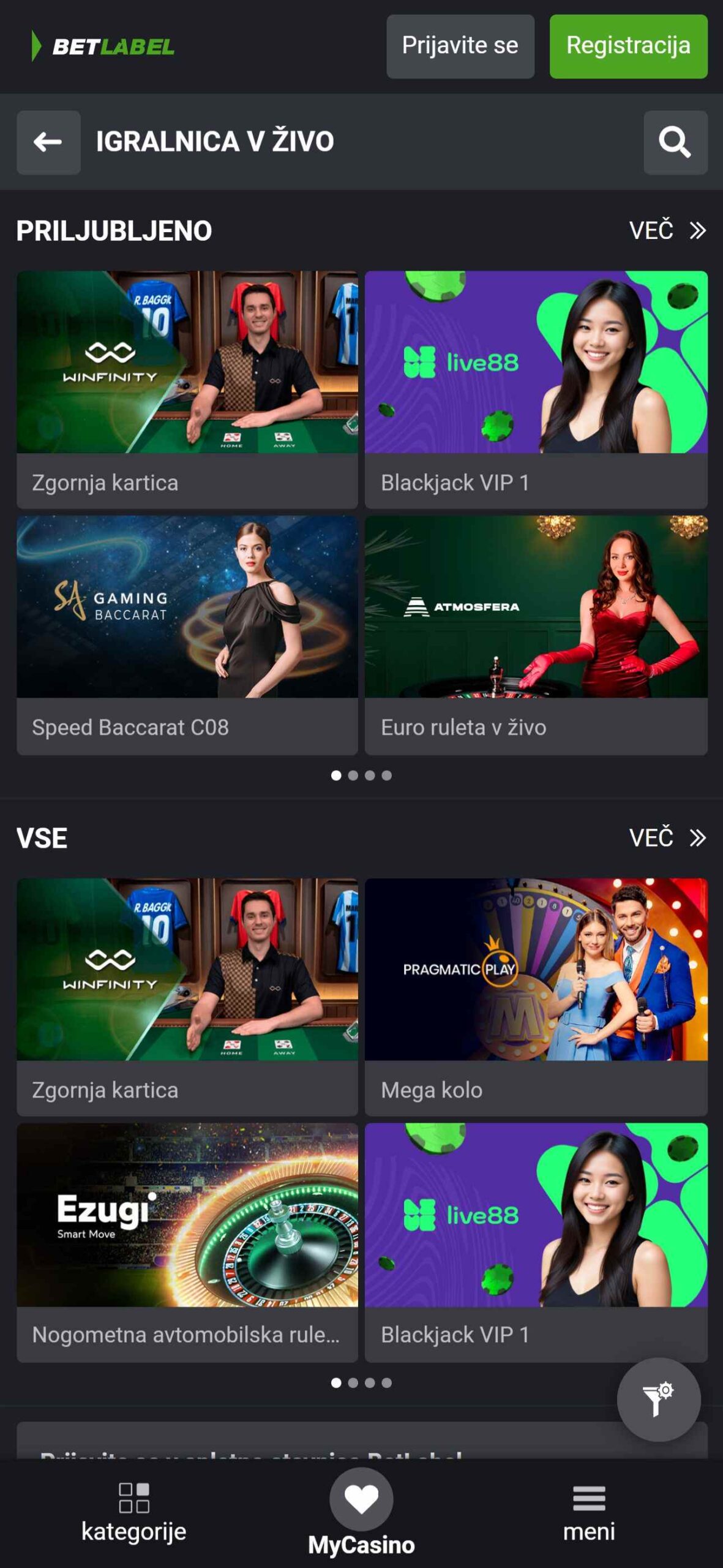The height and width of the screenshot is (1568, 723).
Task: Open Zgornja kartica in Priljubljeno
Action: 187,390
